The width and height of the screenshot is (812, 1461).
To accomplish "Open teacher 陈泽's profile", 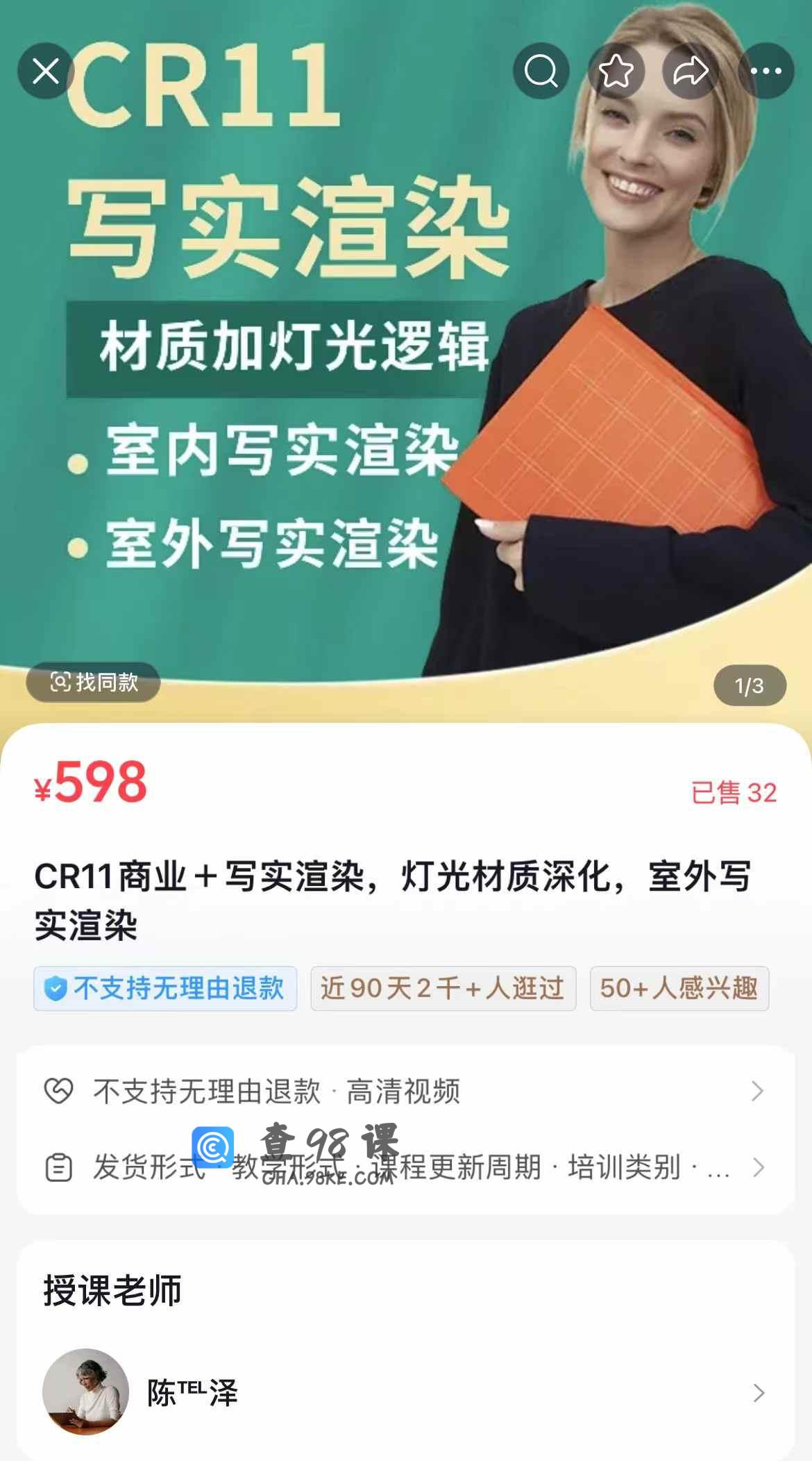I will [x=405, y=1392].
